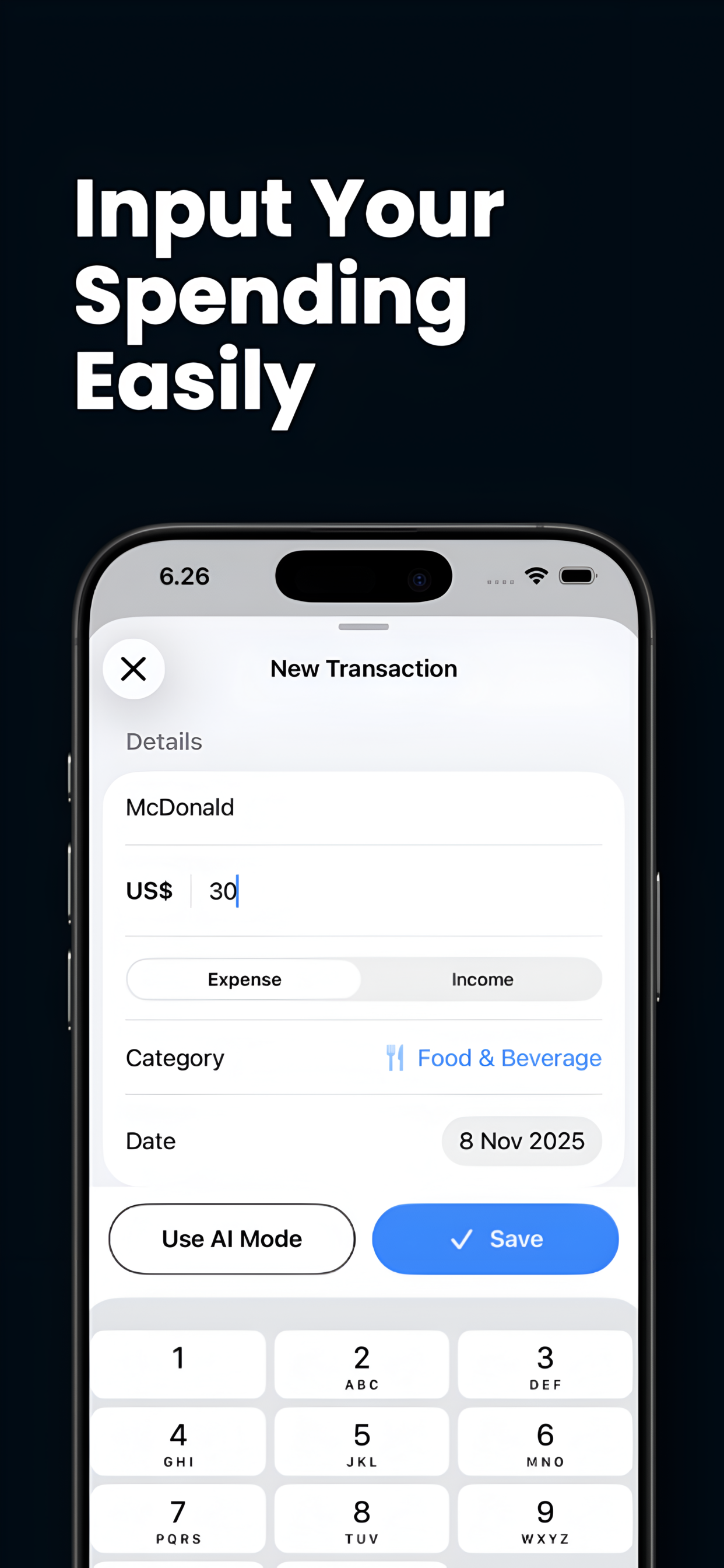Image resolution: width=724 pixels, height=1568 pixels.
Task: Tap the New Transaction title bar
Action: [363, 668]
